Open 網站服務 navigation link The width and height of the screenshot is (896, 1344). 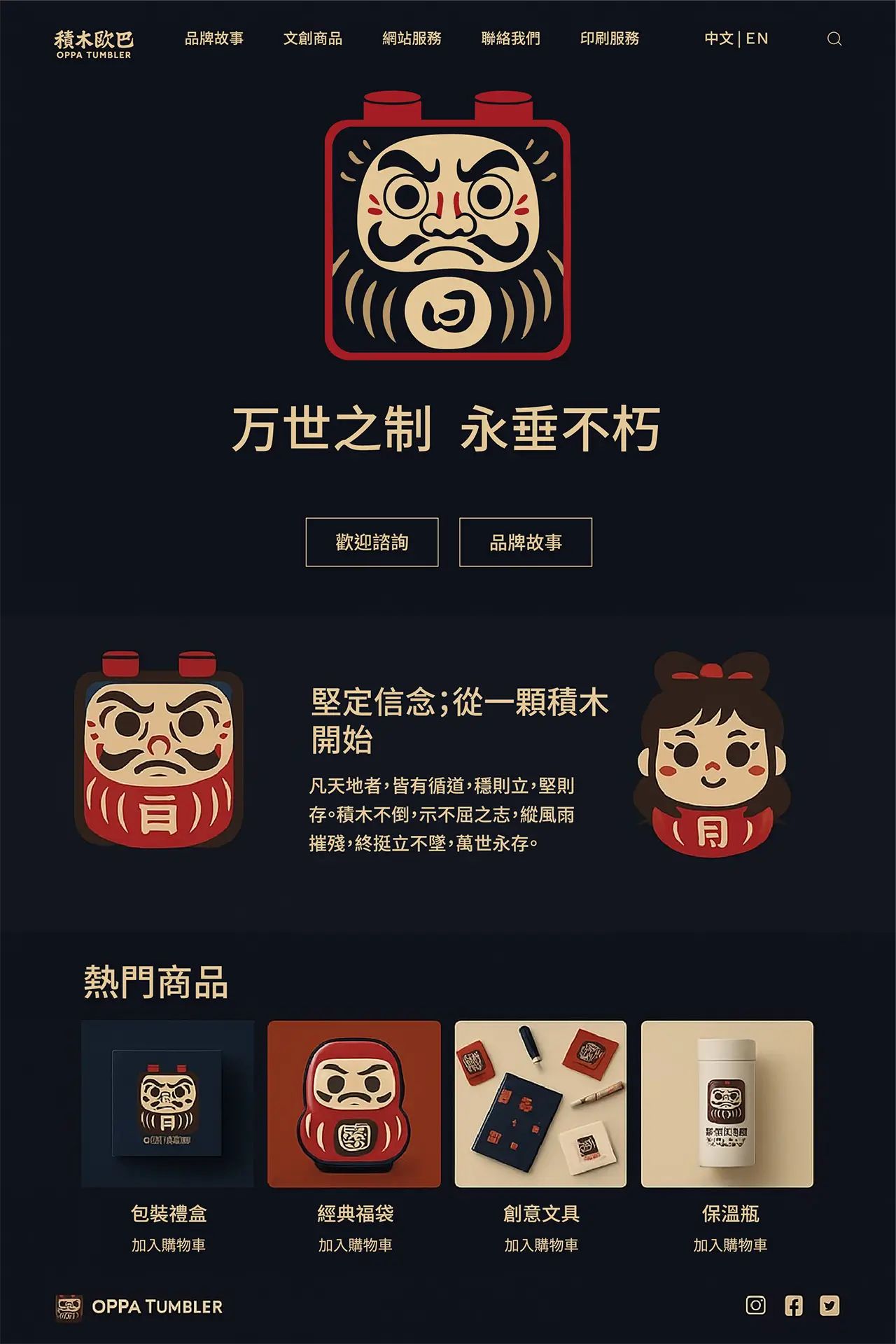pos(412,39)
